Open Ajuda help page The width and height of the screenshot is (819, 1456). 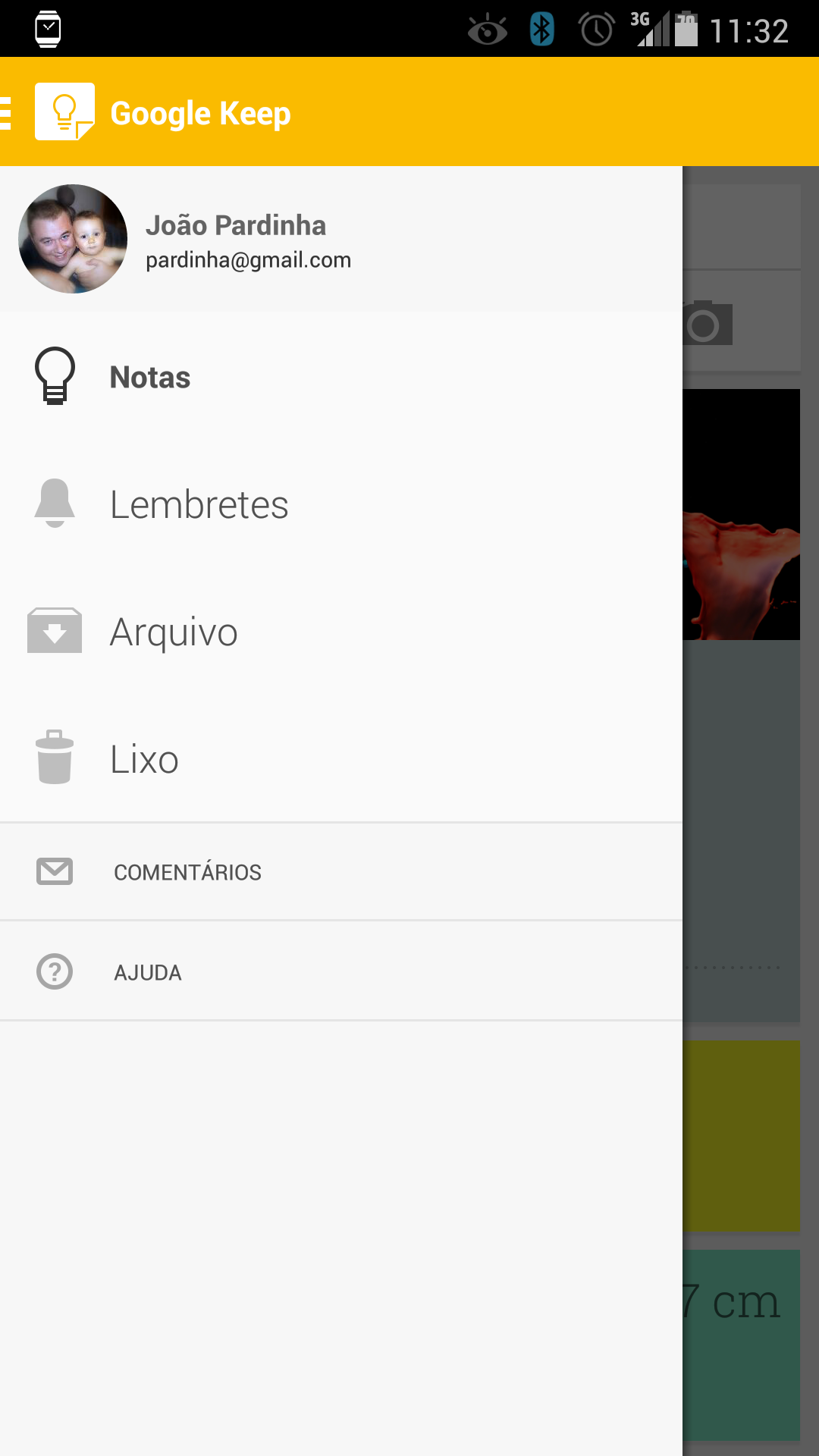pos(341,971)
